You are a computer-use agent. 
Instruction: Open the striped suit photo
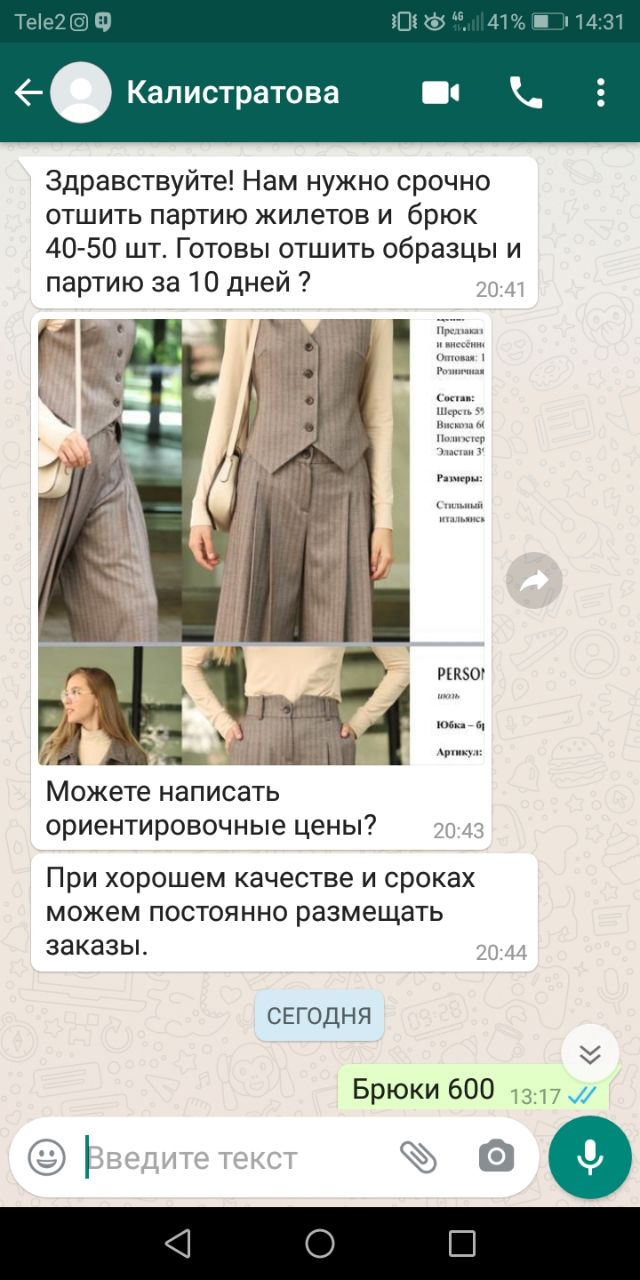click(x=260, y=540)
